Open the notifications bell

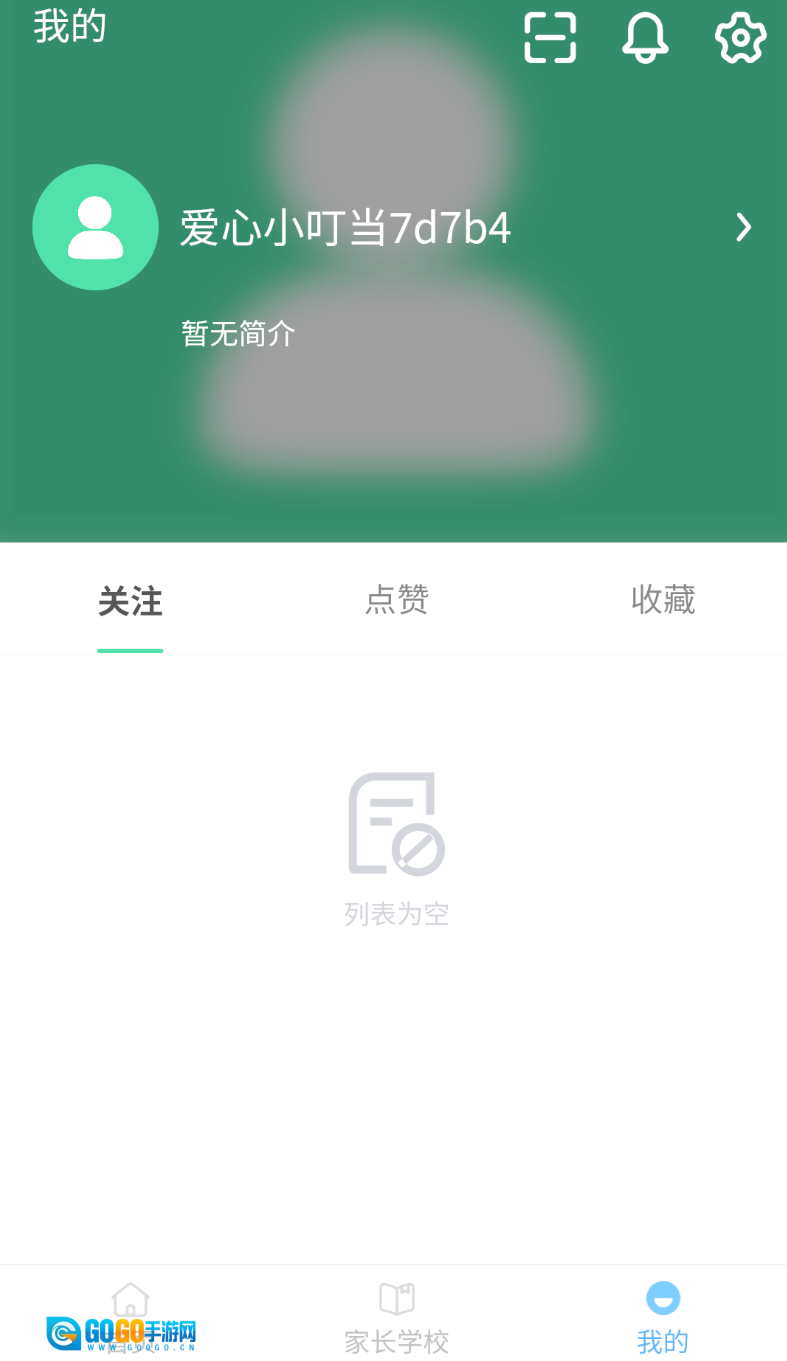coord(644,38)
